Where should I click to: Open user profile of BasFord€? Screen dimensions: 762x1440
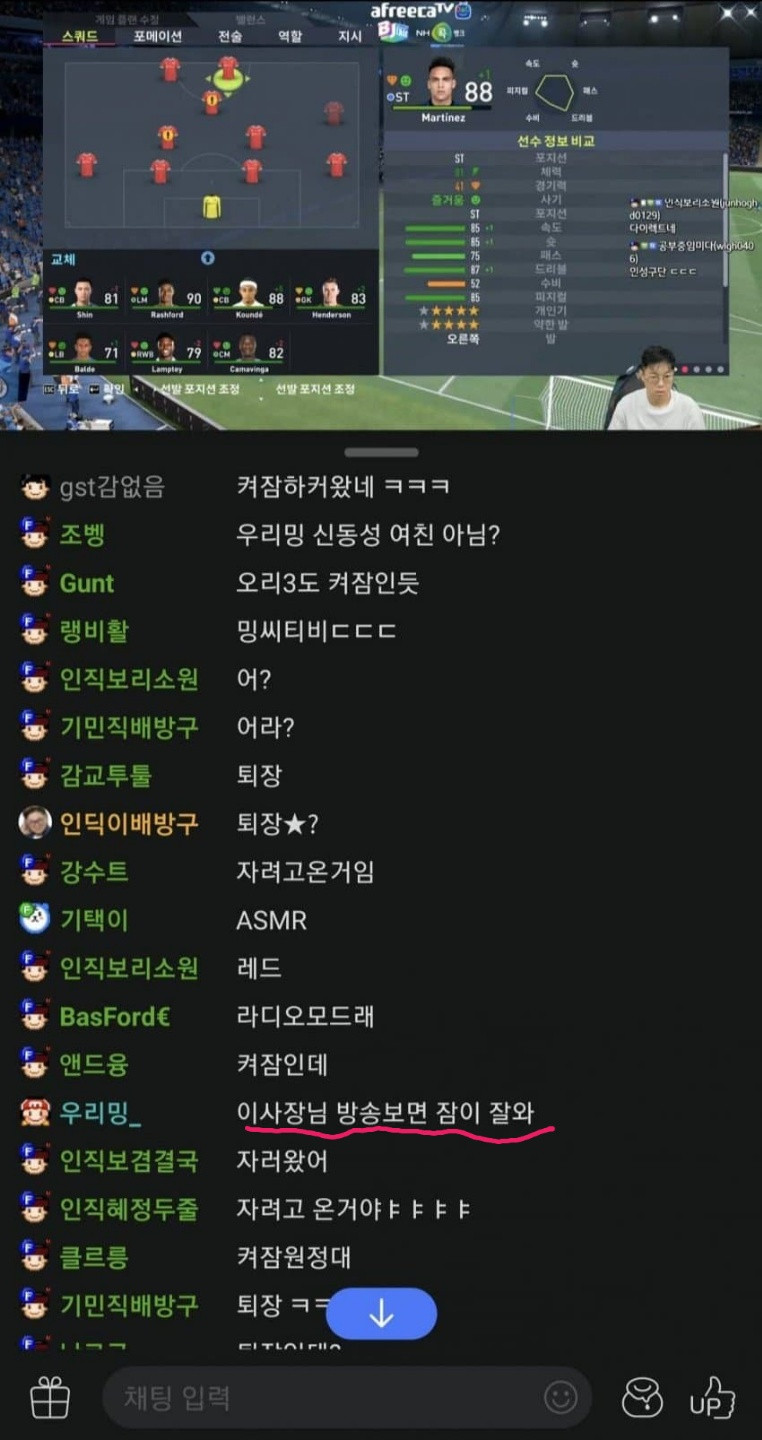(114, 1016)
